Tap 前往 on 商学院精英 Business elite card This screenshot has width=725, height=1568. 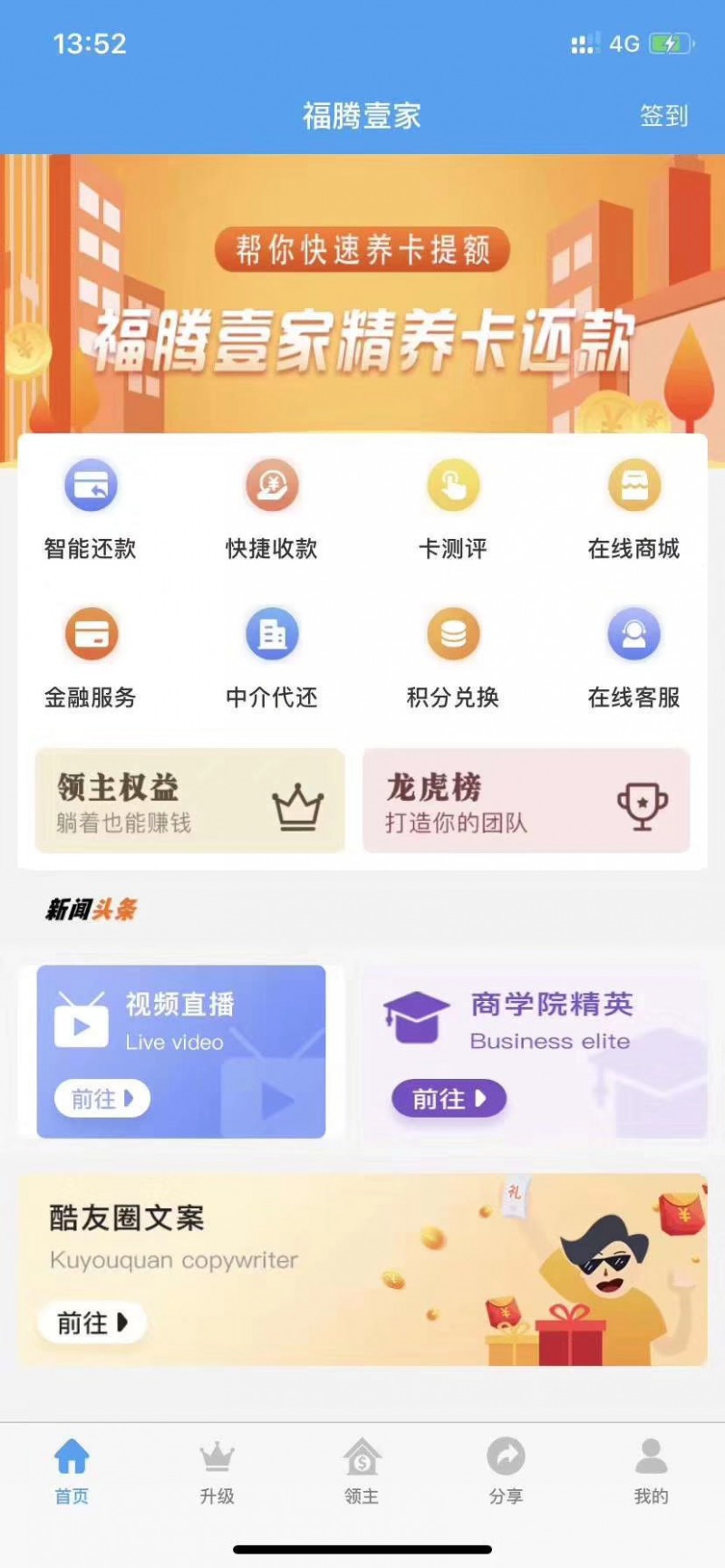click(x=450, y=1099)
